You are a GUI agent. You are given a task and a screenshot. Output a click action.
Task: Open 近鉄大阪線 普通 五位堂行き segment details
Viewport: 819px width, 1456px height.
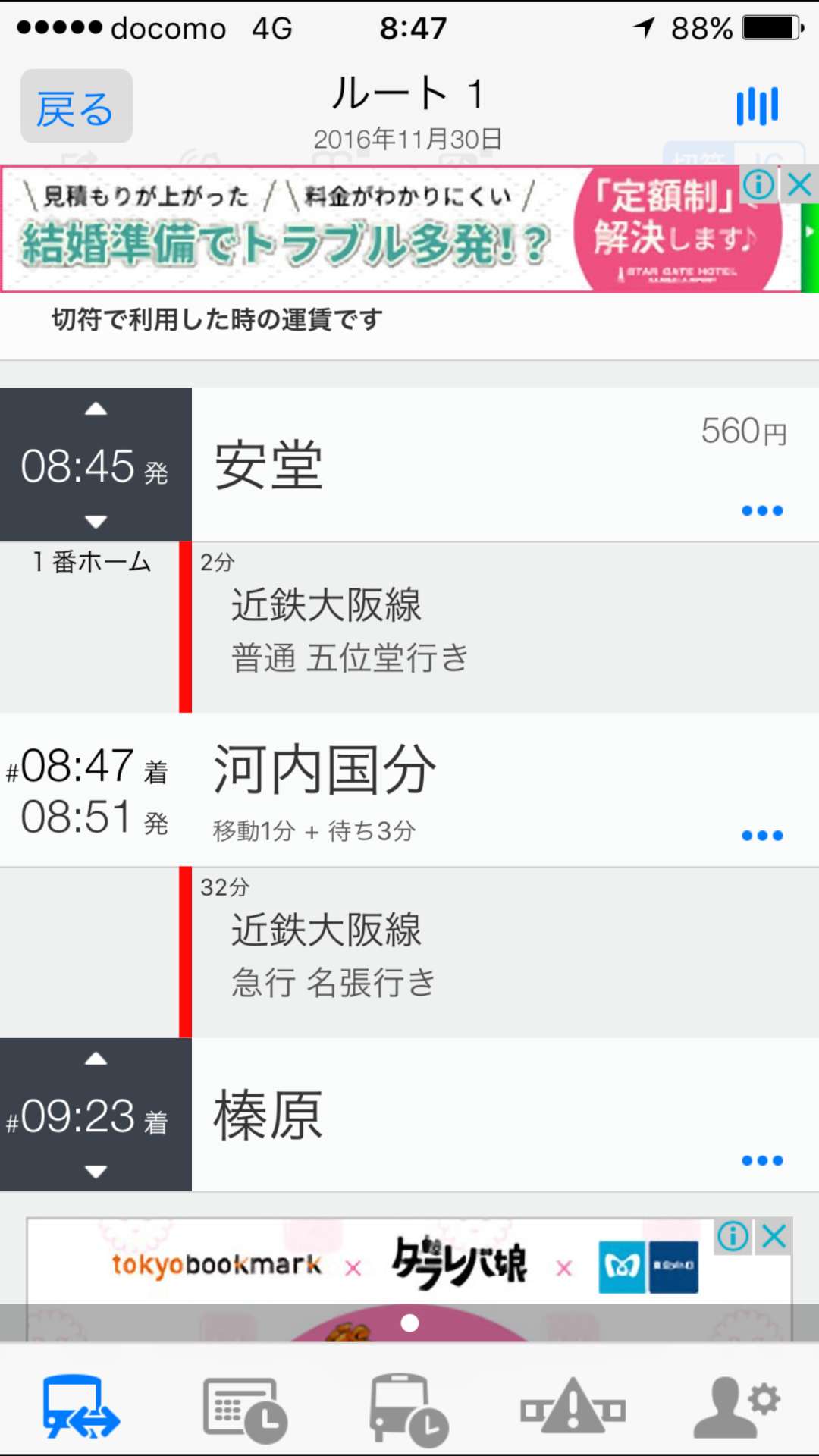click(x=505, y=627)
